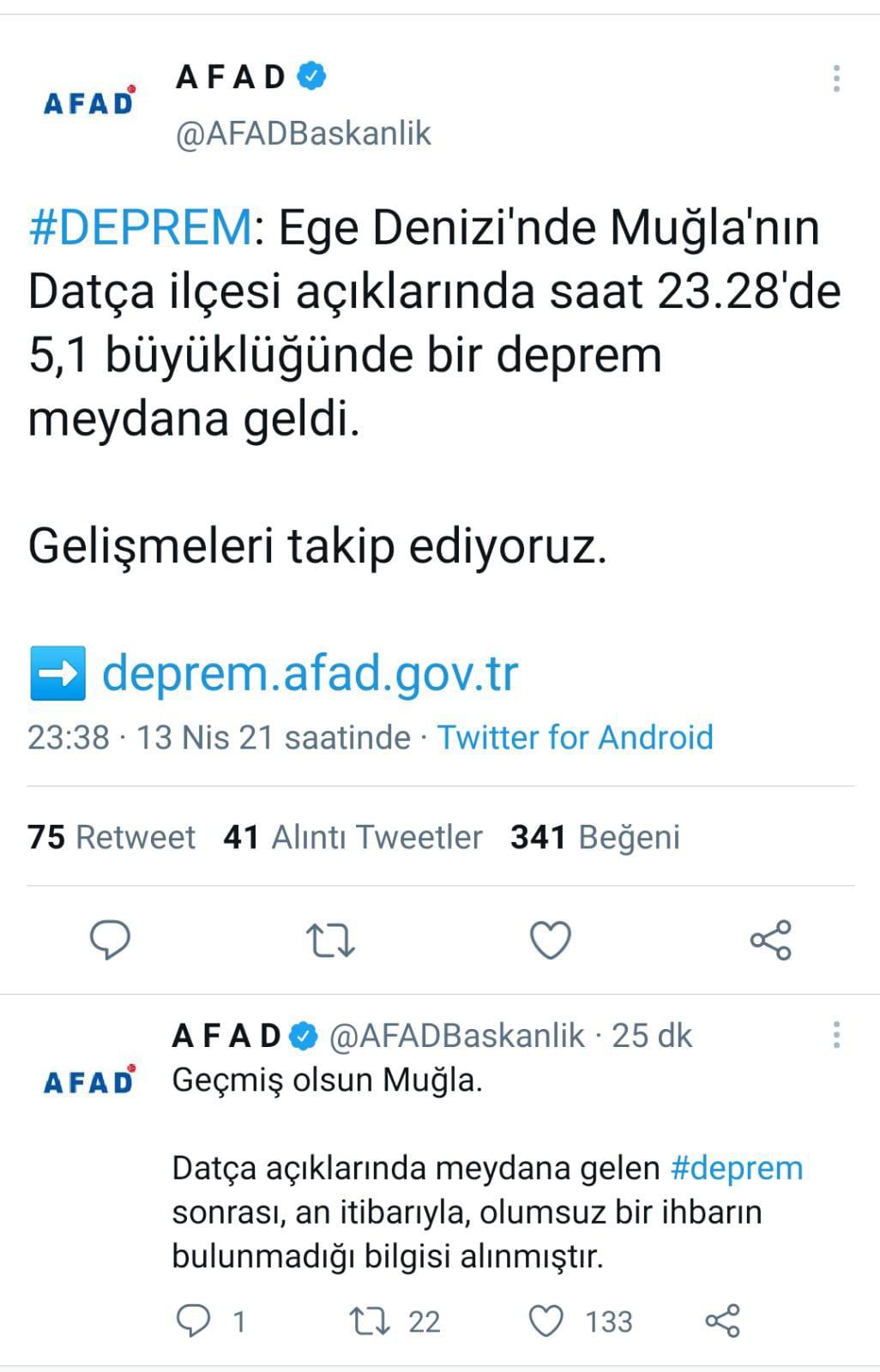Image resolution: width=880 pixels, height=1372 pixels.
Task: Retweet the Geçmiş olsun Muğla tweet
Action: pyautogui.click(x=371, y=1321)
